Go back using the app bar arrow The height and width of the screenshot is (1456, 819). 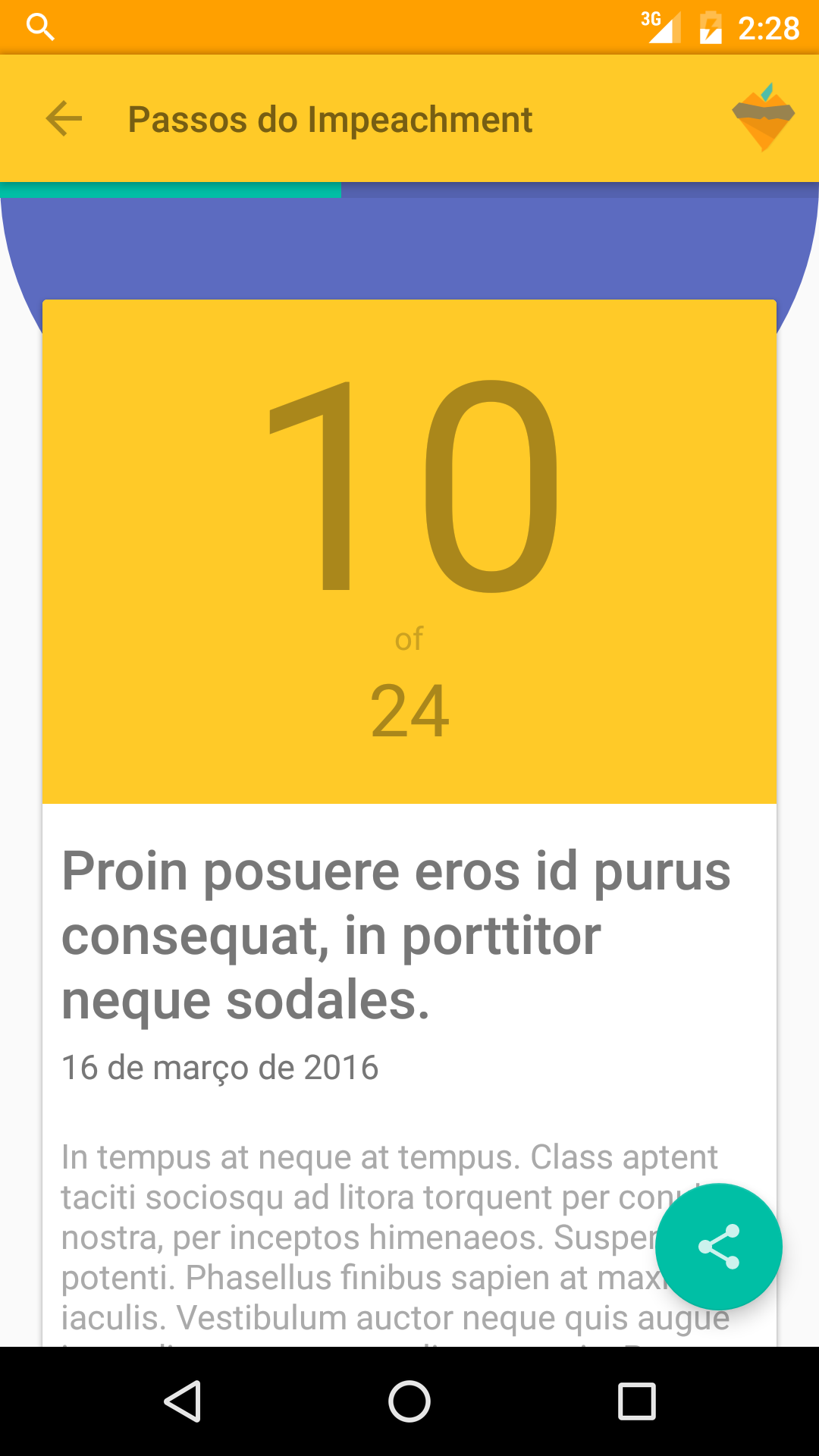point(64,119)
